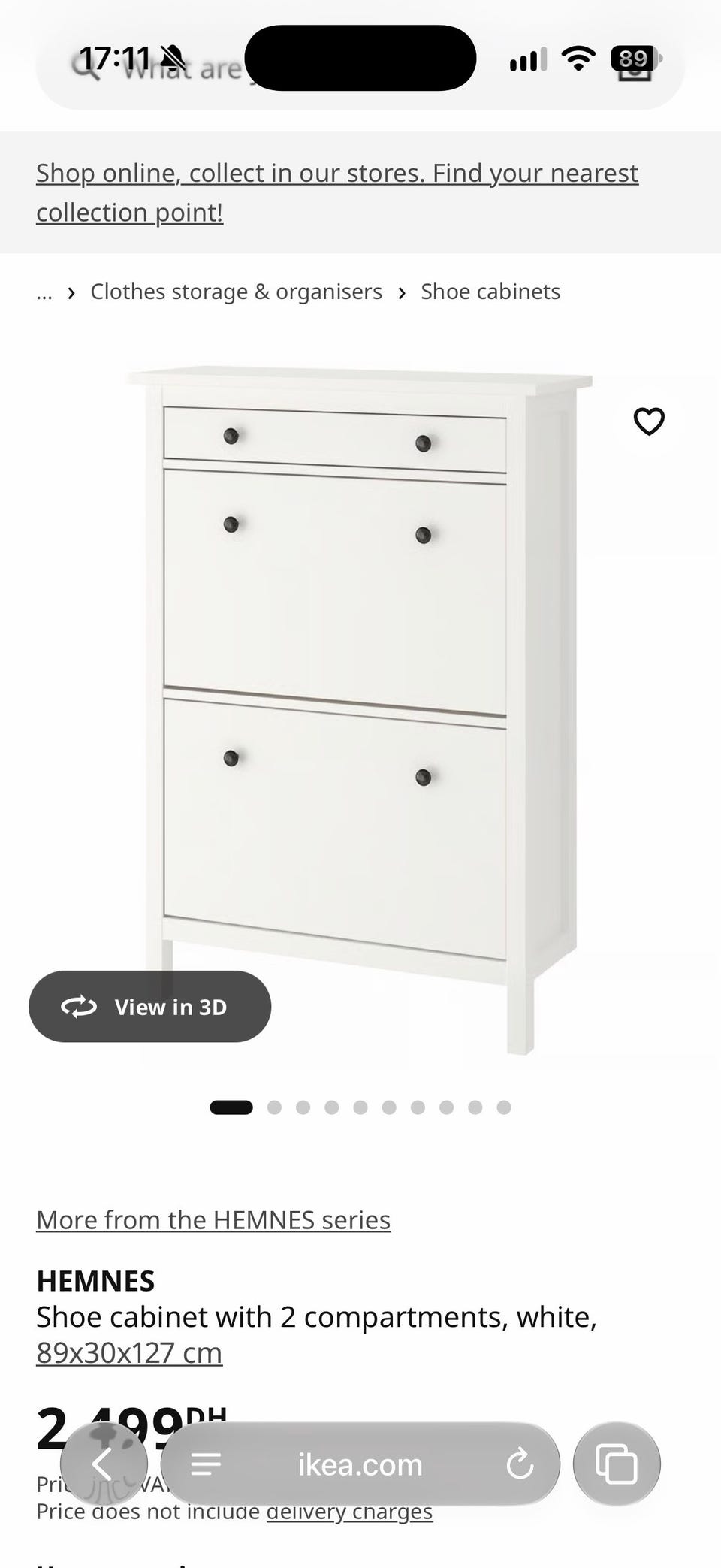
Task: Add HEMNES cabinet to favourites heart
Action: pyautogui.click(x=649, y=421)
